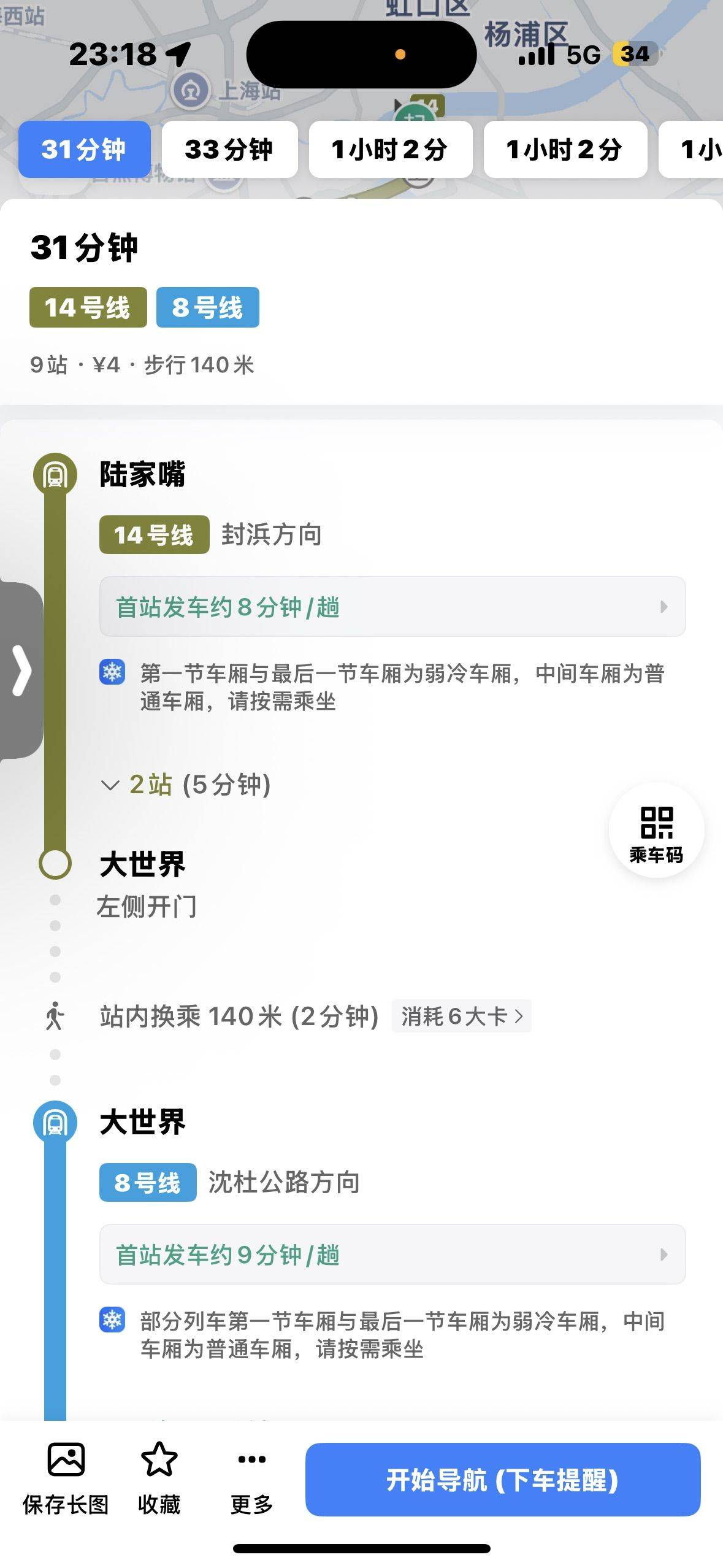This screenshot has width=723, height=1568.
Task: View 消耗6大卡 calorie details
Action: pos(462,1017)
